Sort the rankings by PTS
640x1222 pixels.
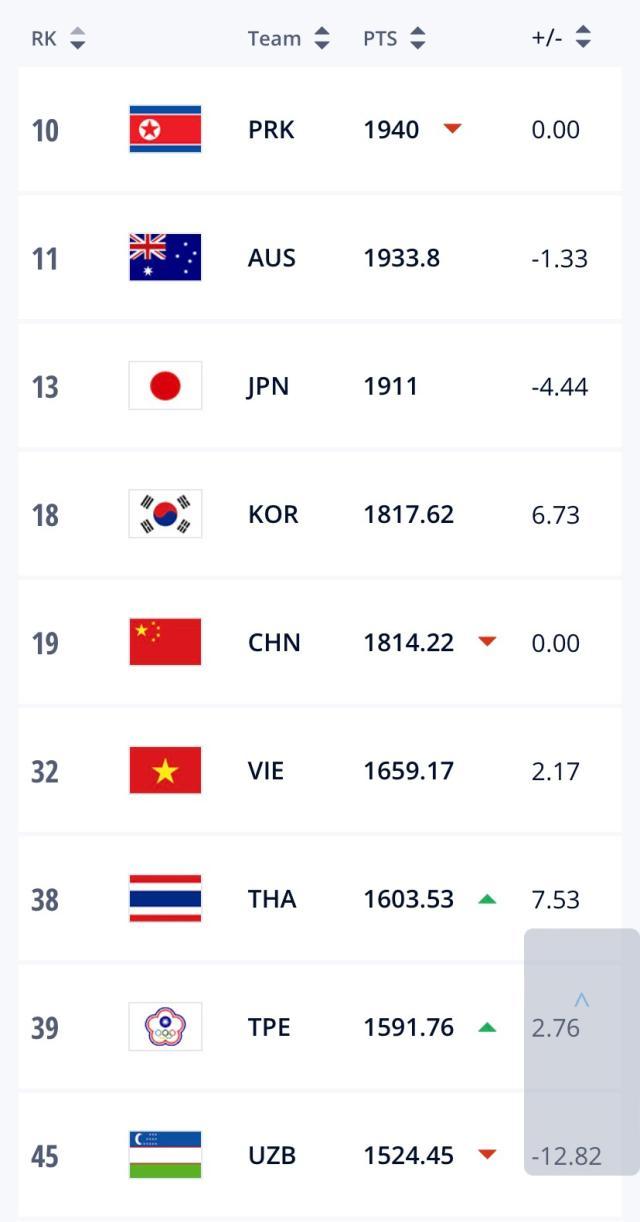(x=394, y=39)
